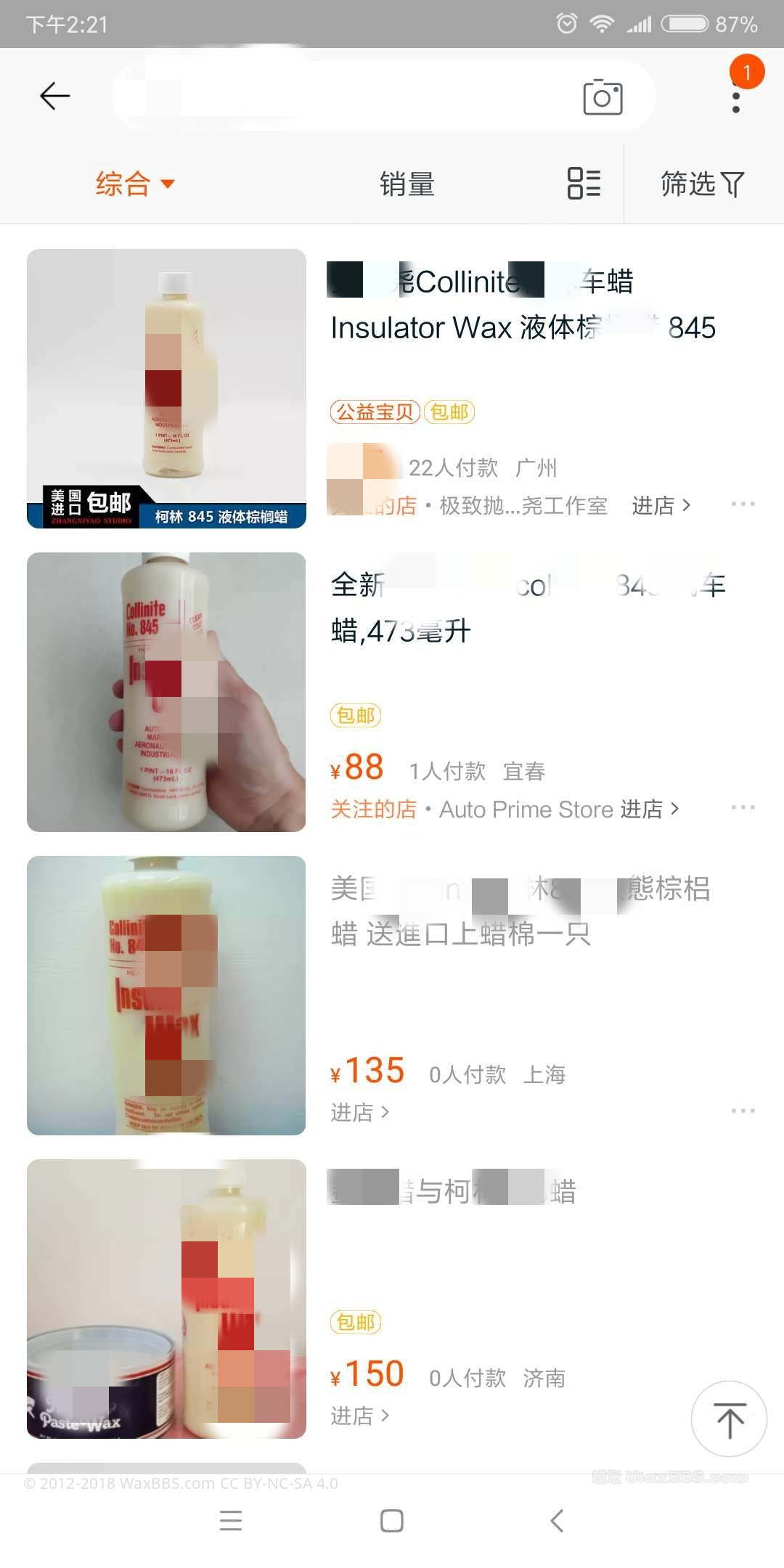The image size is (784, 1568).
Task: Enter shop 极致抛...尧工作室 via 进店
Action: (661, 505)
